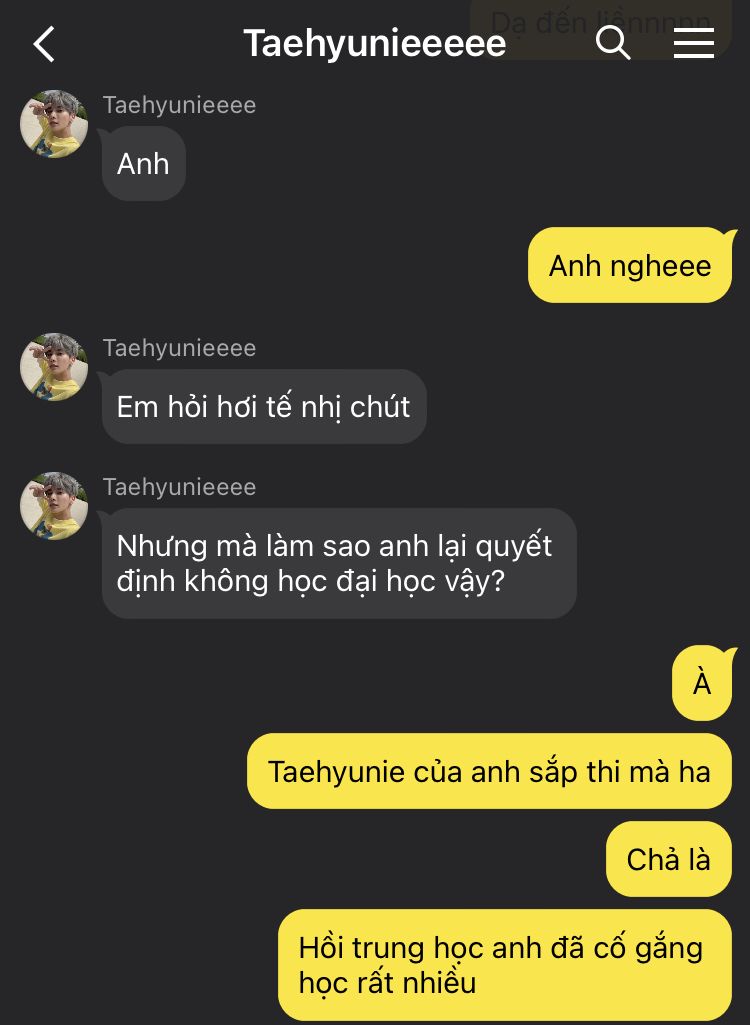Screen dimensions: 750x1025
Task: Open Taehyunieeee's avatar beside the "Anh" message
Action: tap(54, 124)
